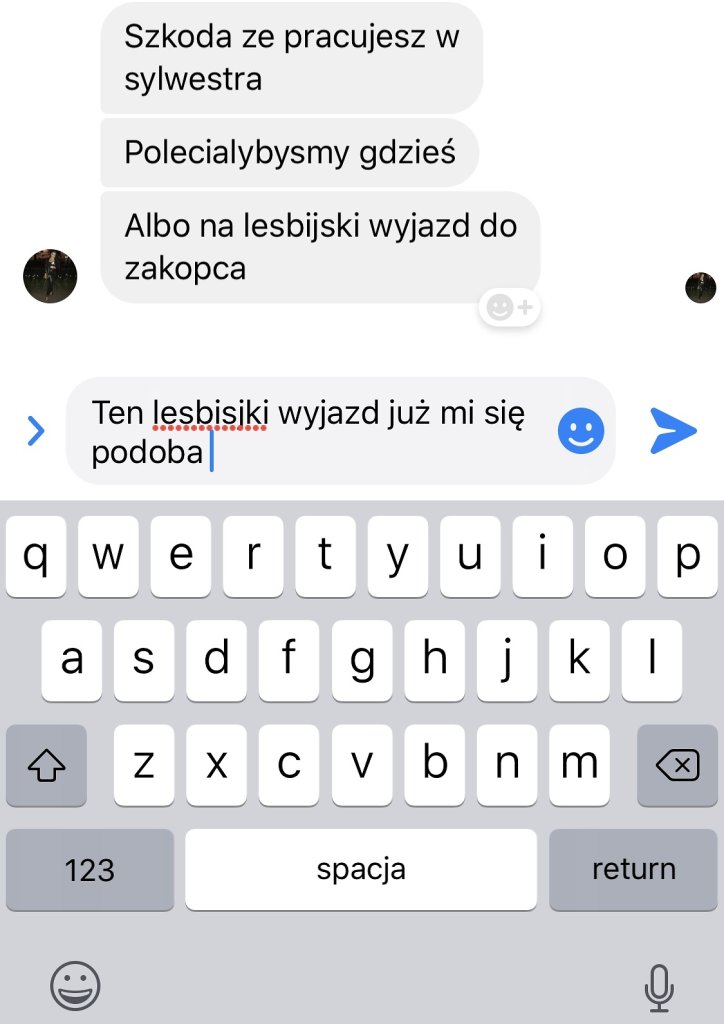724x1024 pixels.
Task: Tap the return key
Action: point(633,870)
